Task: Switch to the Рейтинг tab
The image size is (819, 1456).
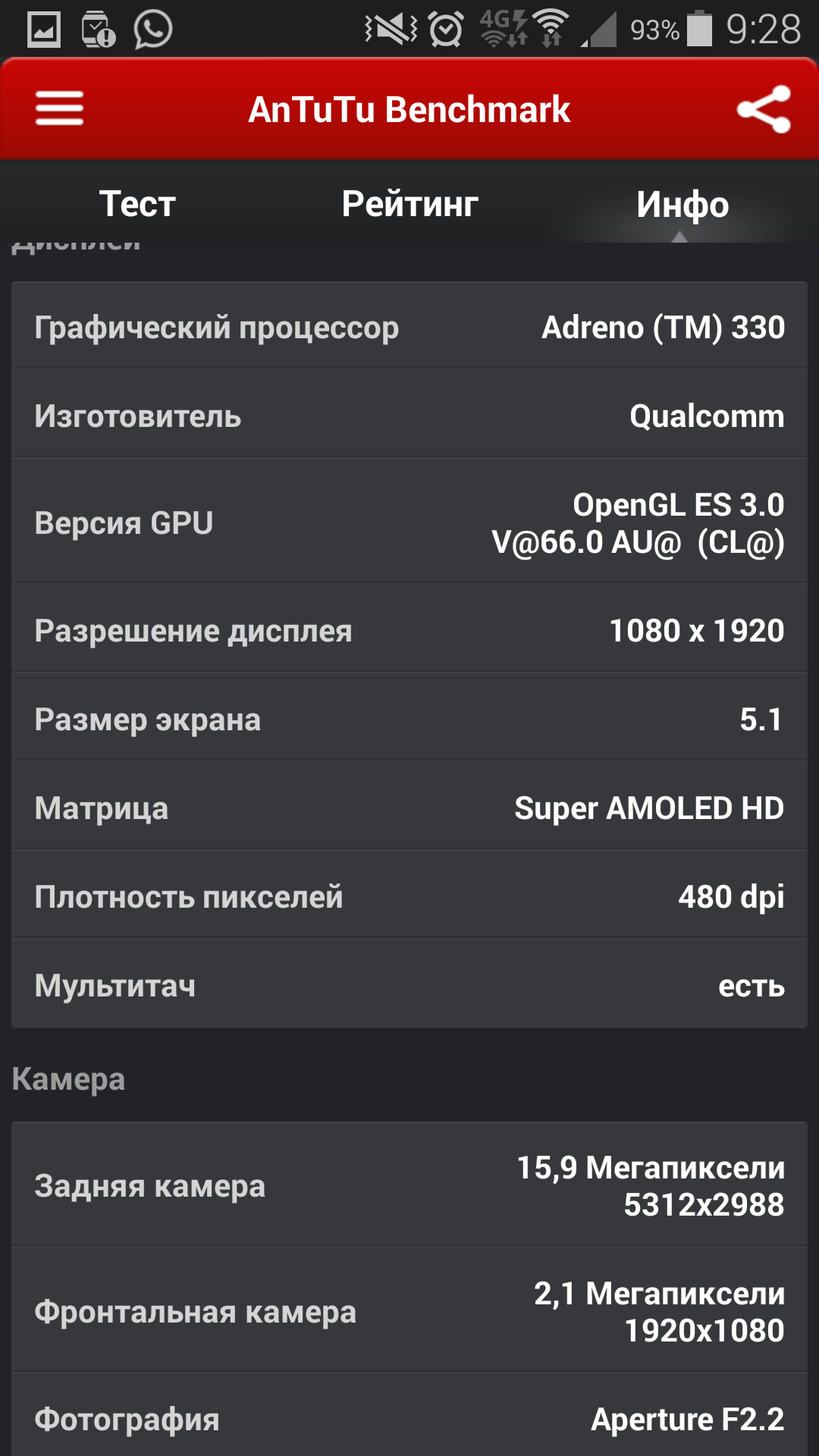Action: tap(409, 204)
